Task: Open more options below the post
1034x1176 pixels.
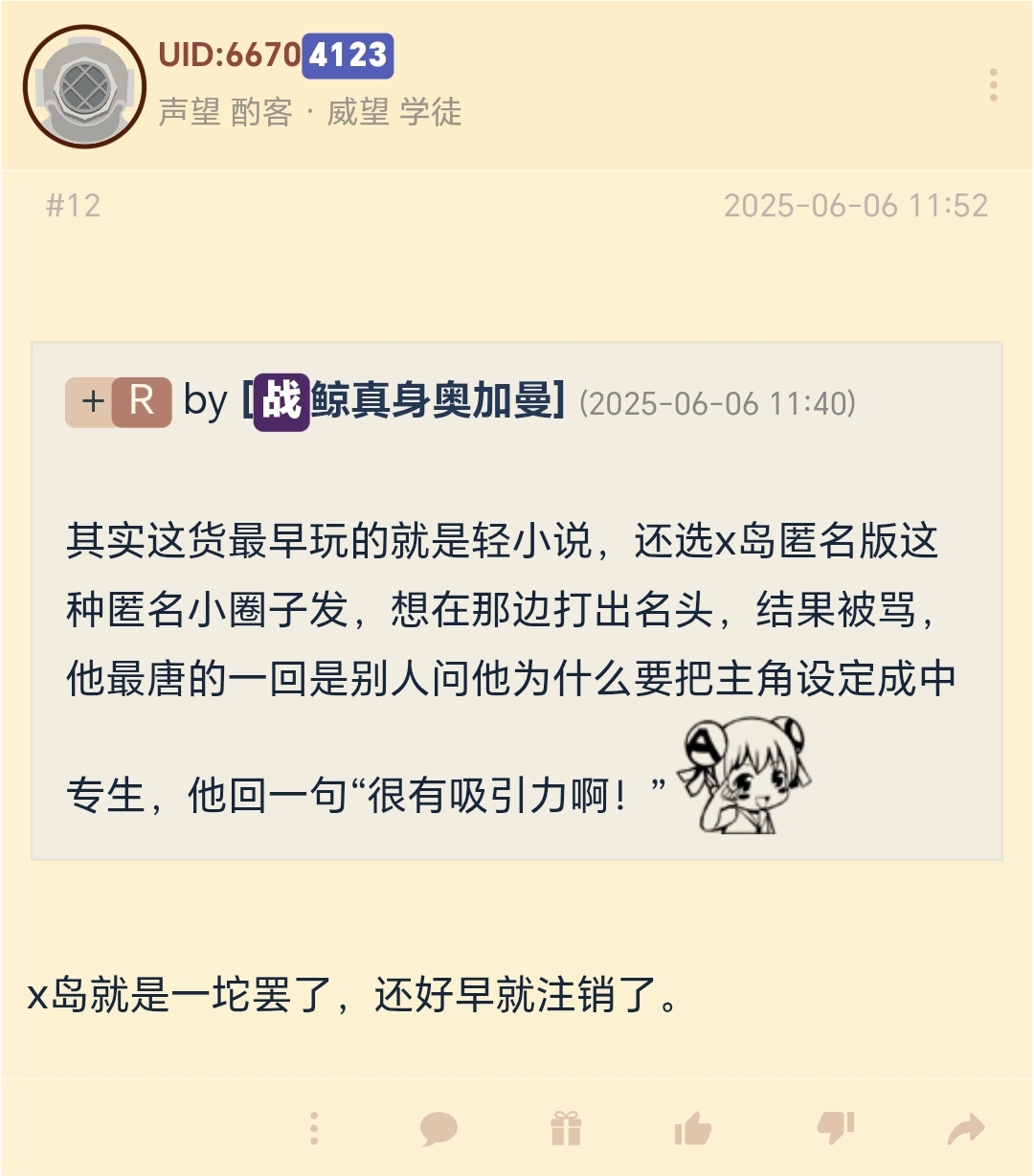Action: (313, 1129)
